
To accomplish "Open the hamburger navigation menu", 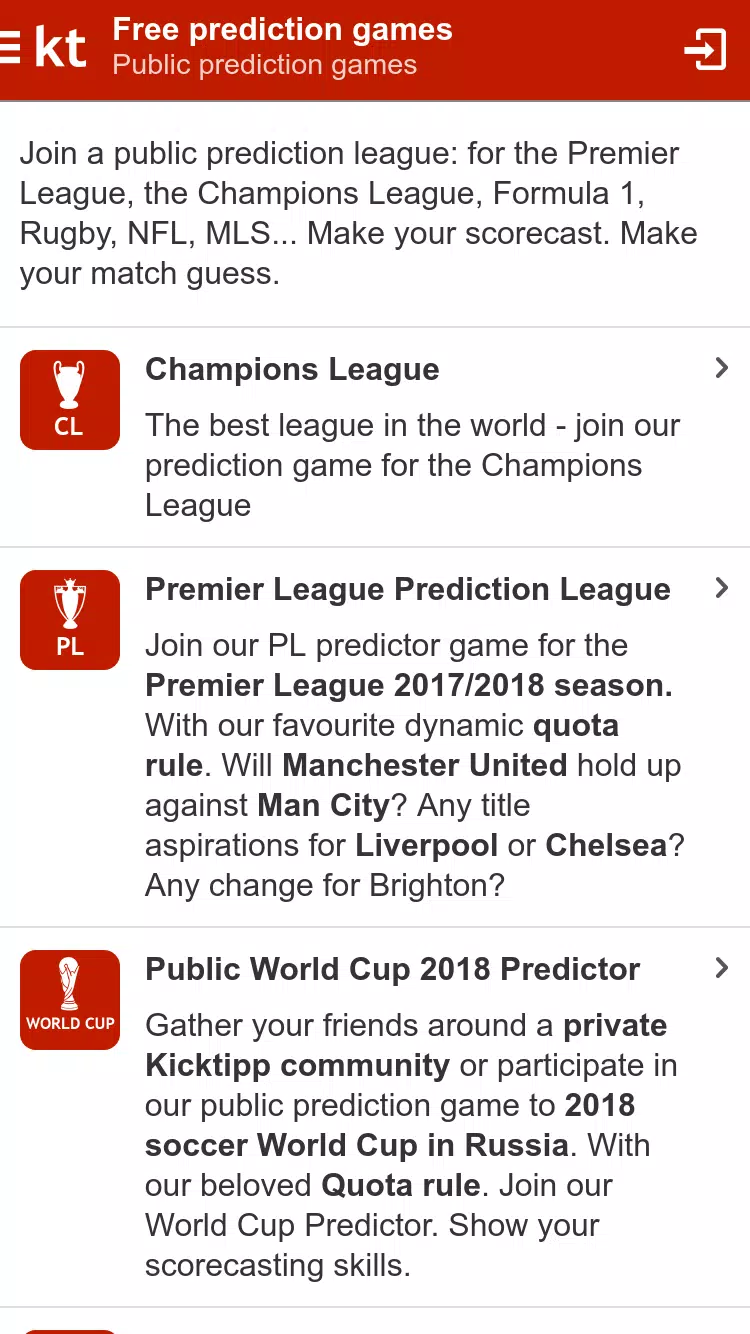I will [x=10, y=47].
